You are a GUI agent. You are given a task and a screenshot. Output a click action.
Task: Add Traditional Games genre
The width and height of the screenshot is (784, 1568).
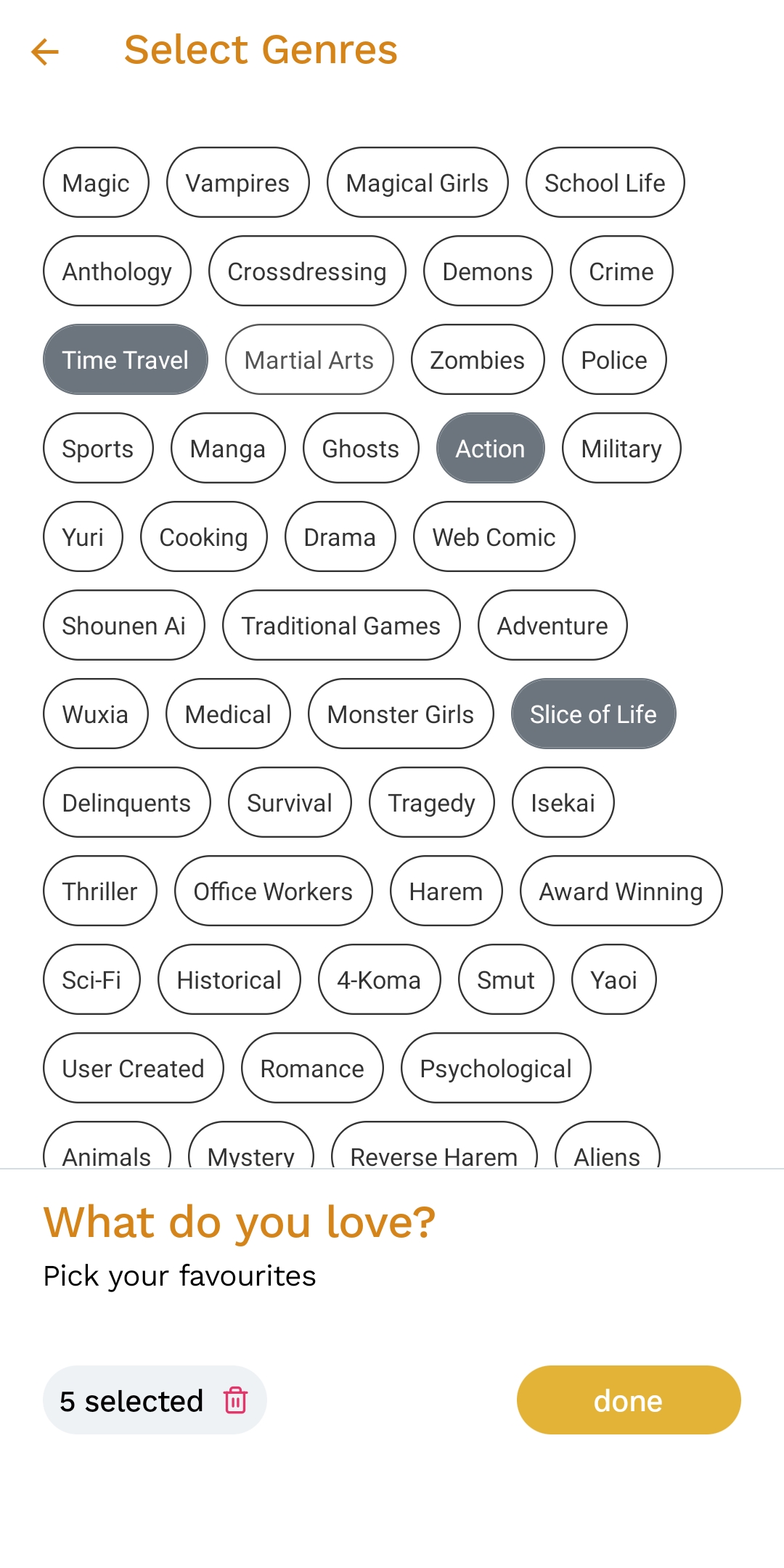click(x=341, y=626)
